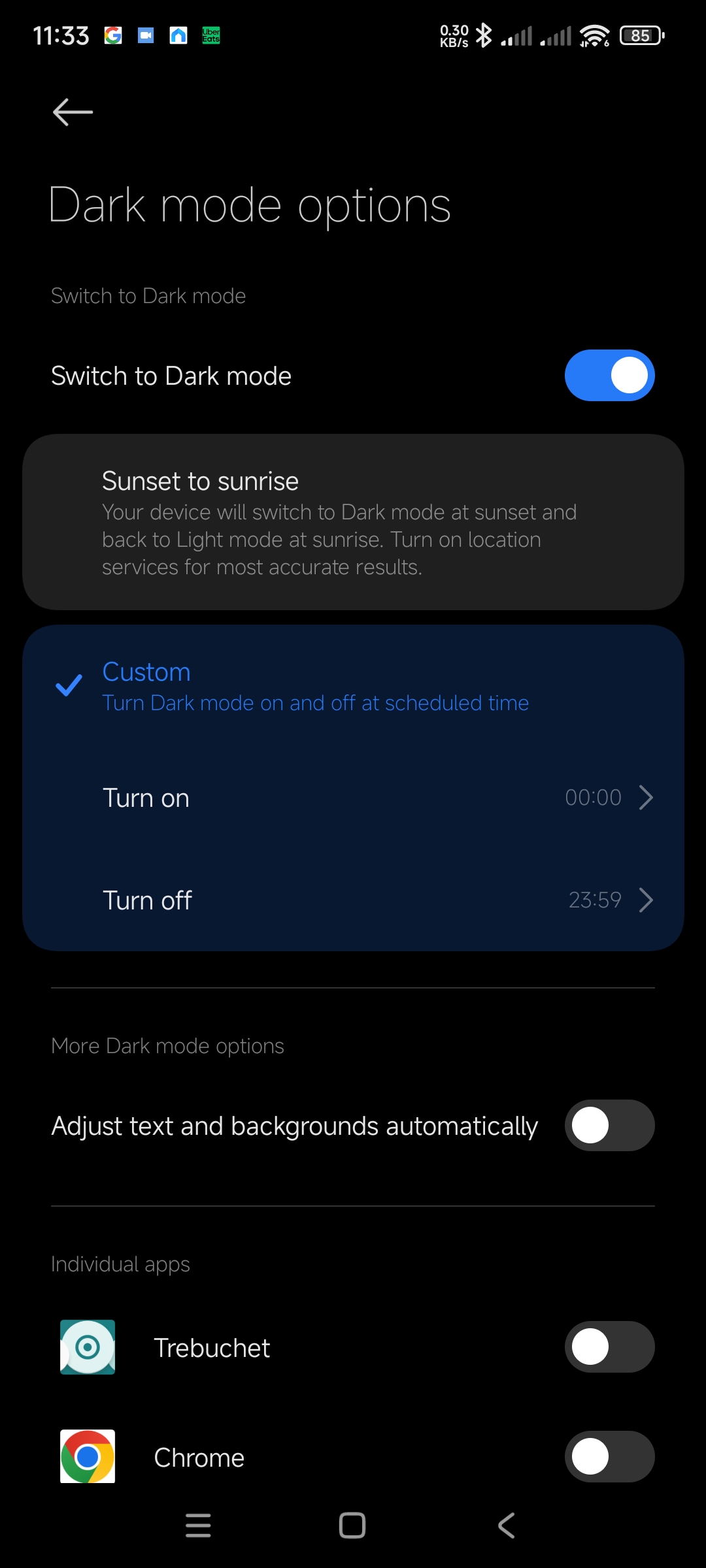Open recent apps from the navigation bar
This screenshot has height=1568, width=706.
pos(198,1526)
